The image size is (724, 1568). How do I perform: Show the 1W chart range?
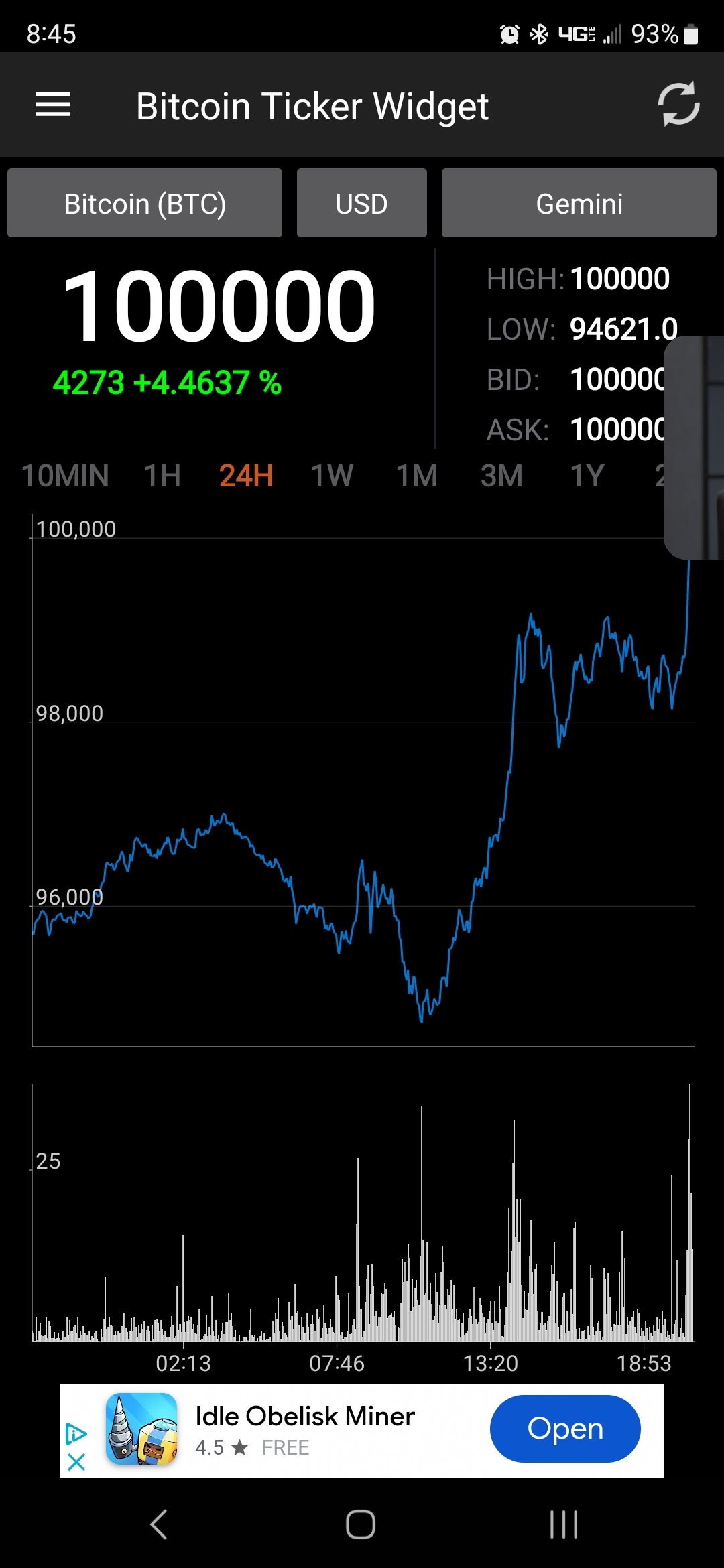coord(332,476)
